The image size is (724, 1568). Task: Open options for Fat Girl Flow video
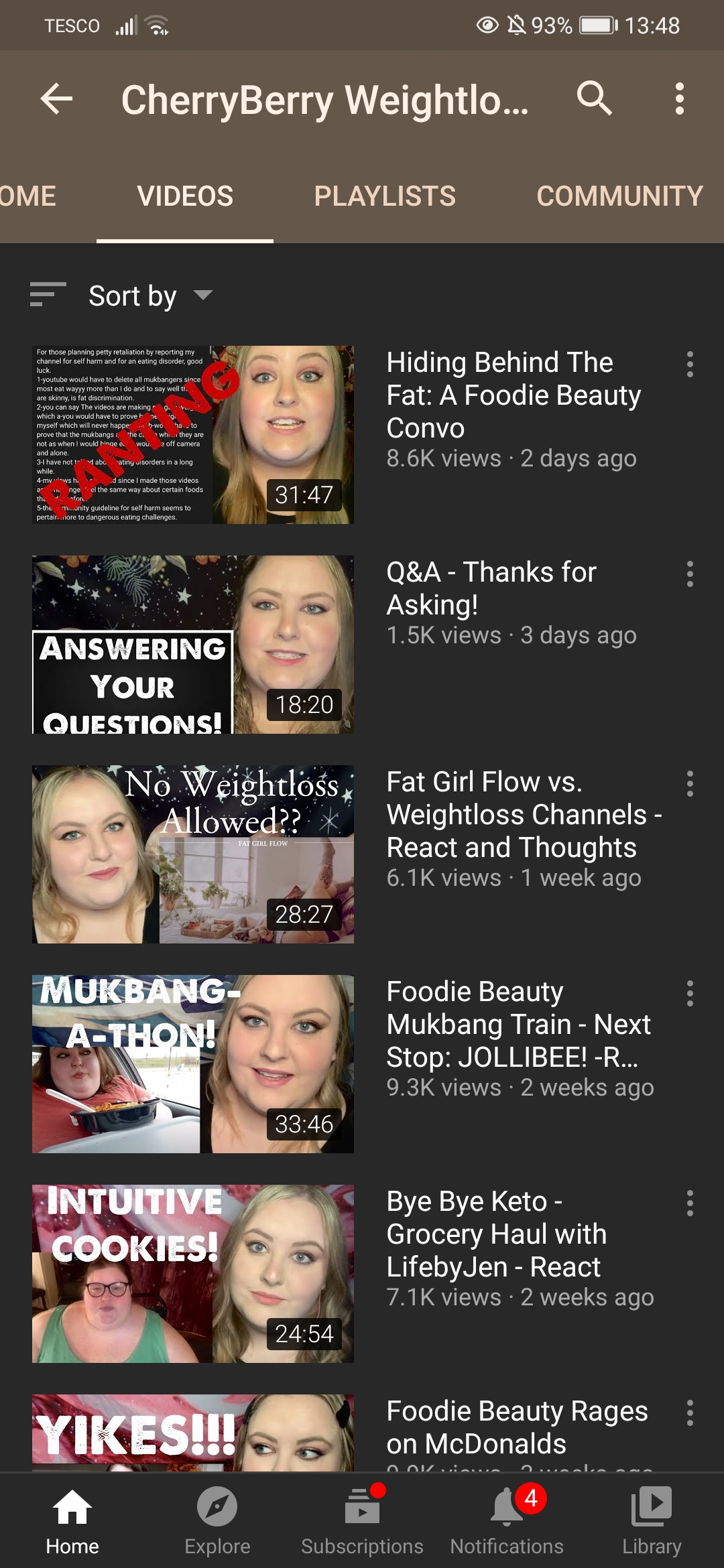click(x=690, y=784)
